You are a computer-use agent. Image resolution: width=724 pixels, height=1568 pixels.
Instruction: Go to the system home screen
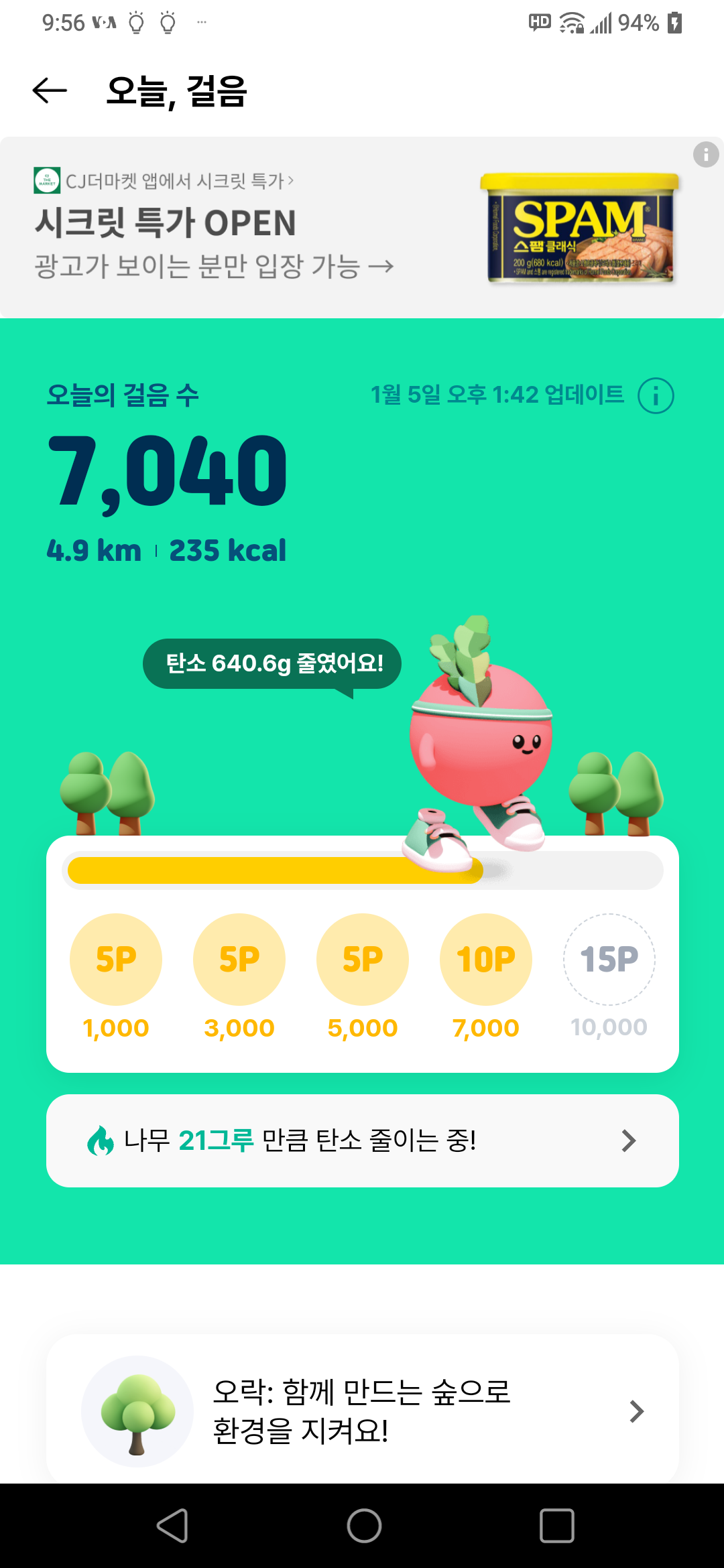[x=364, y=1526]
